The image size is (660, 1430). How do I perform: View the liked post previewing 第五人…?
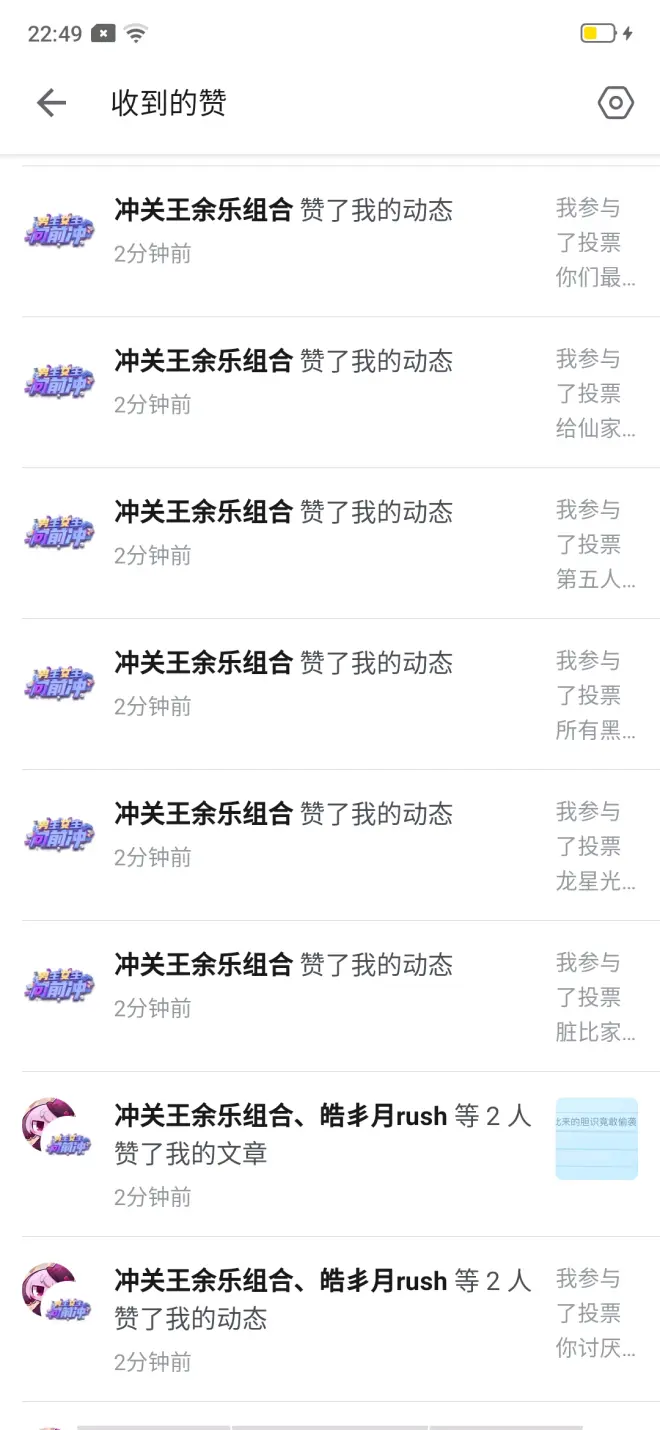(595, 545)
